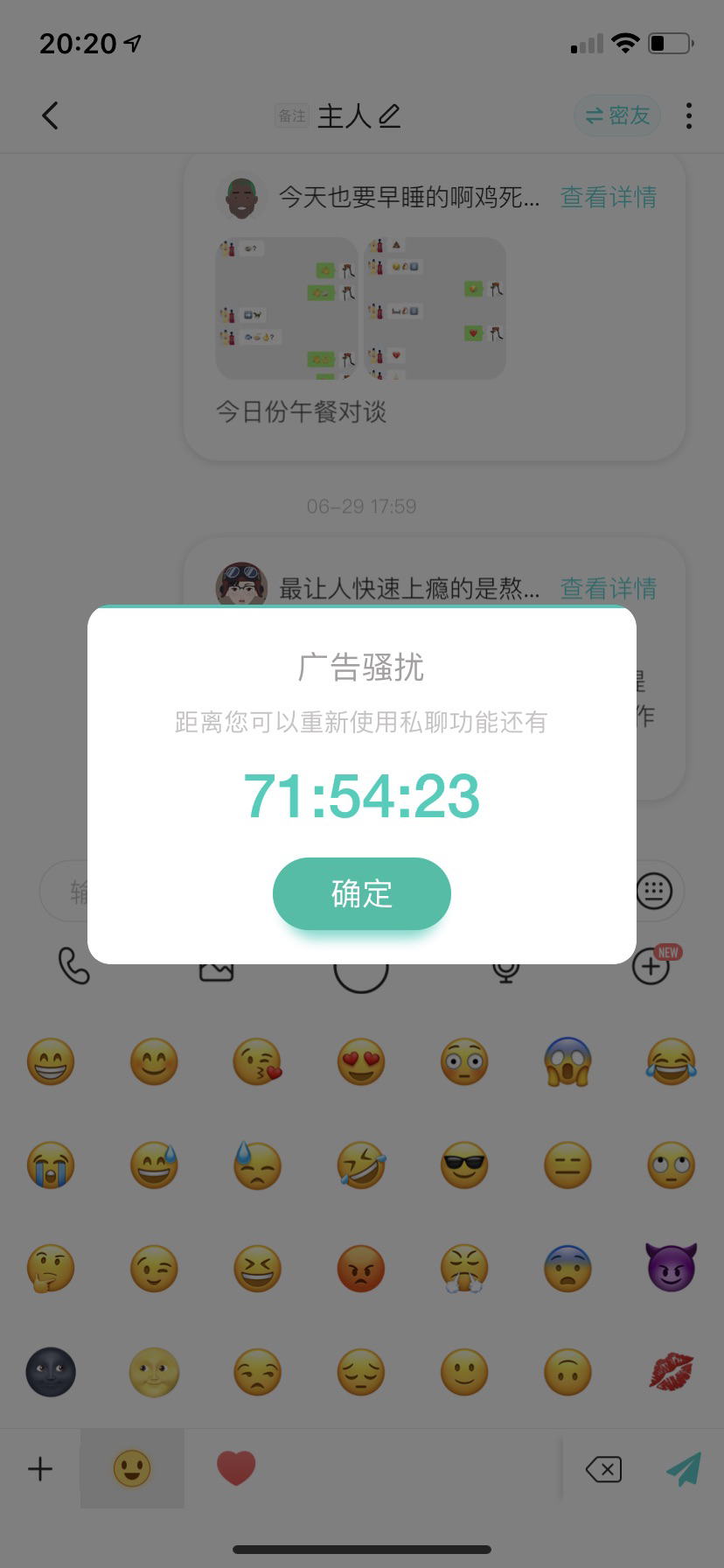This screenshot has width=724, height=1568.
Task: Select the smiley emoji pack tab
Action: [x=132, y=1469]
